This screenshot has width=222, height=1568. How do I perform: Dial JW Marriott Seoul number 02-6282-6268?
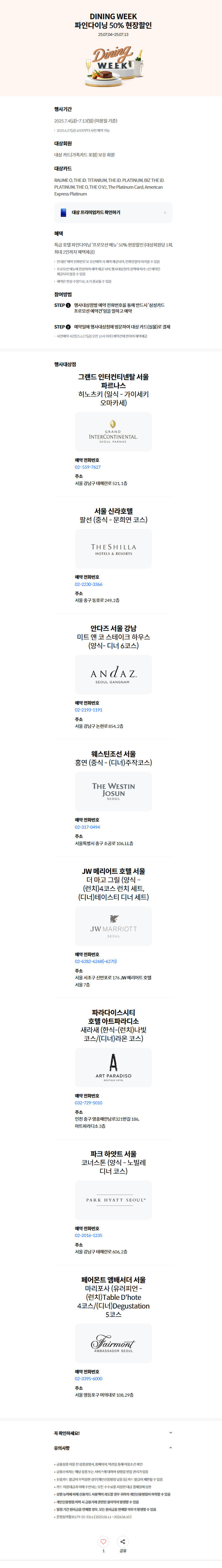pyautogui.click(x=95, y=961)
